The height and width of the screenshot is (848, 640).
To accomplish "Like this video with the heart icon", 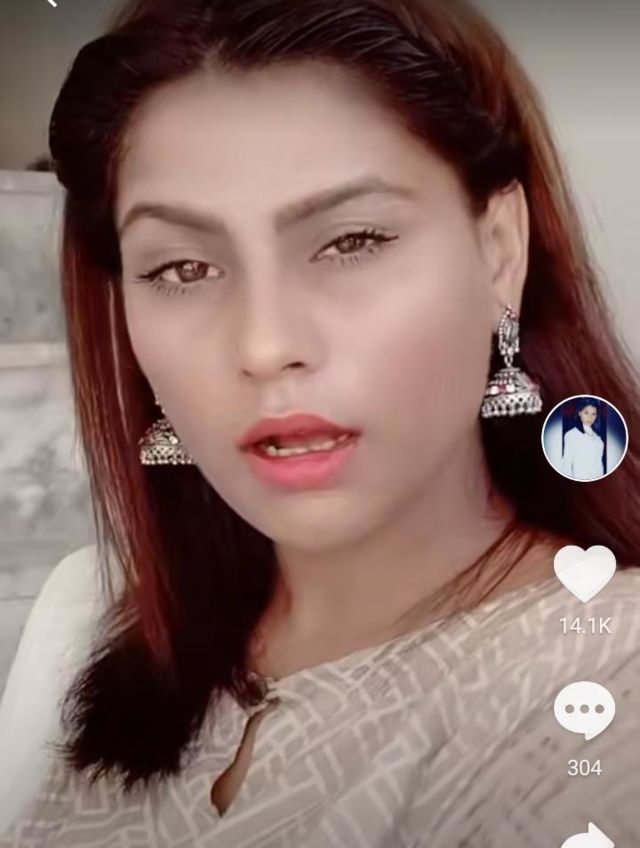I will [x=585, y=573].
